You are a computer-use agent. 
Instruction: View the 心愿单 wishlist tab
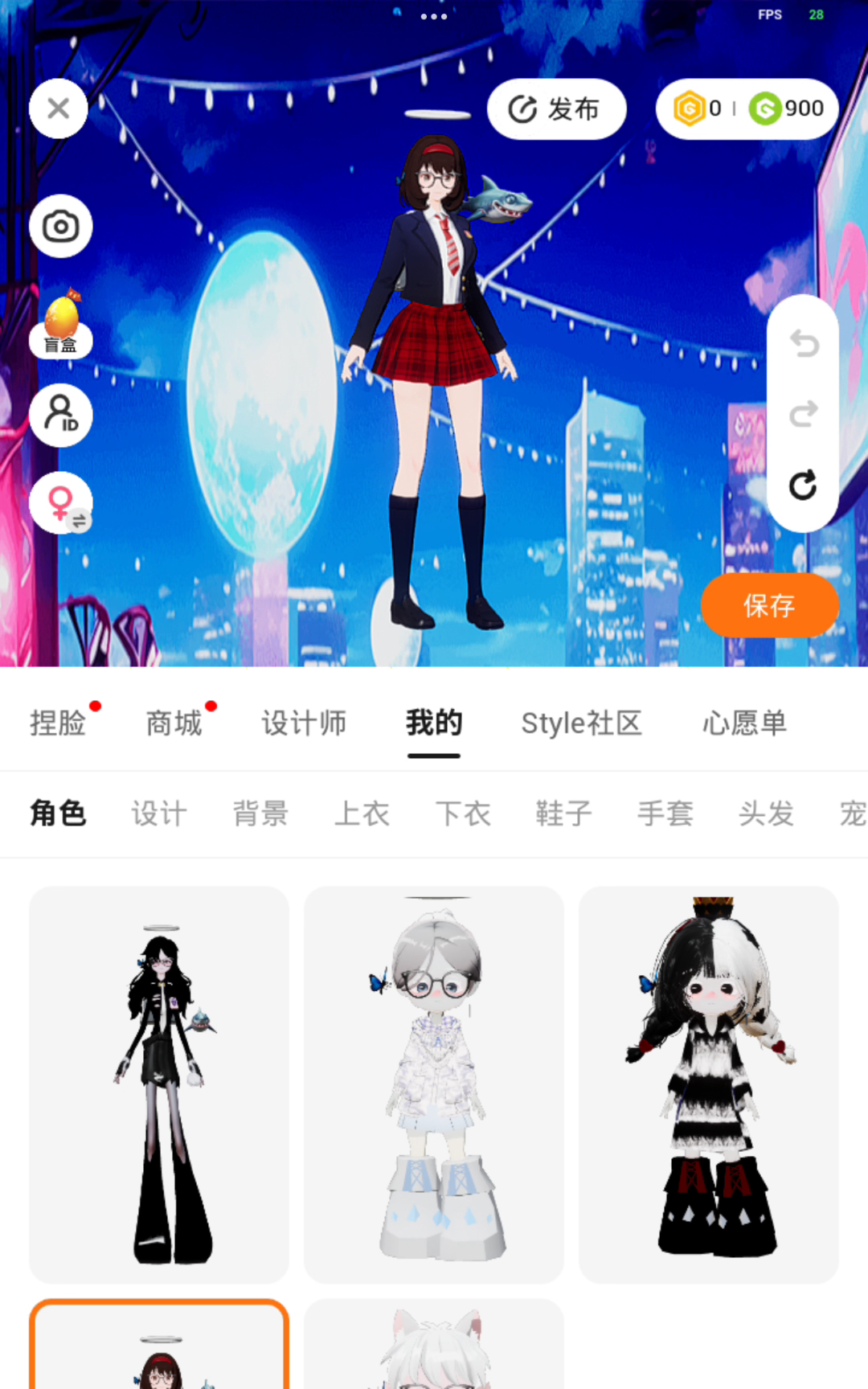click(x=744, y=723)
